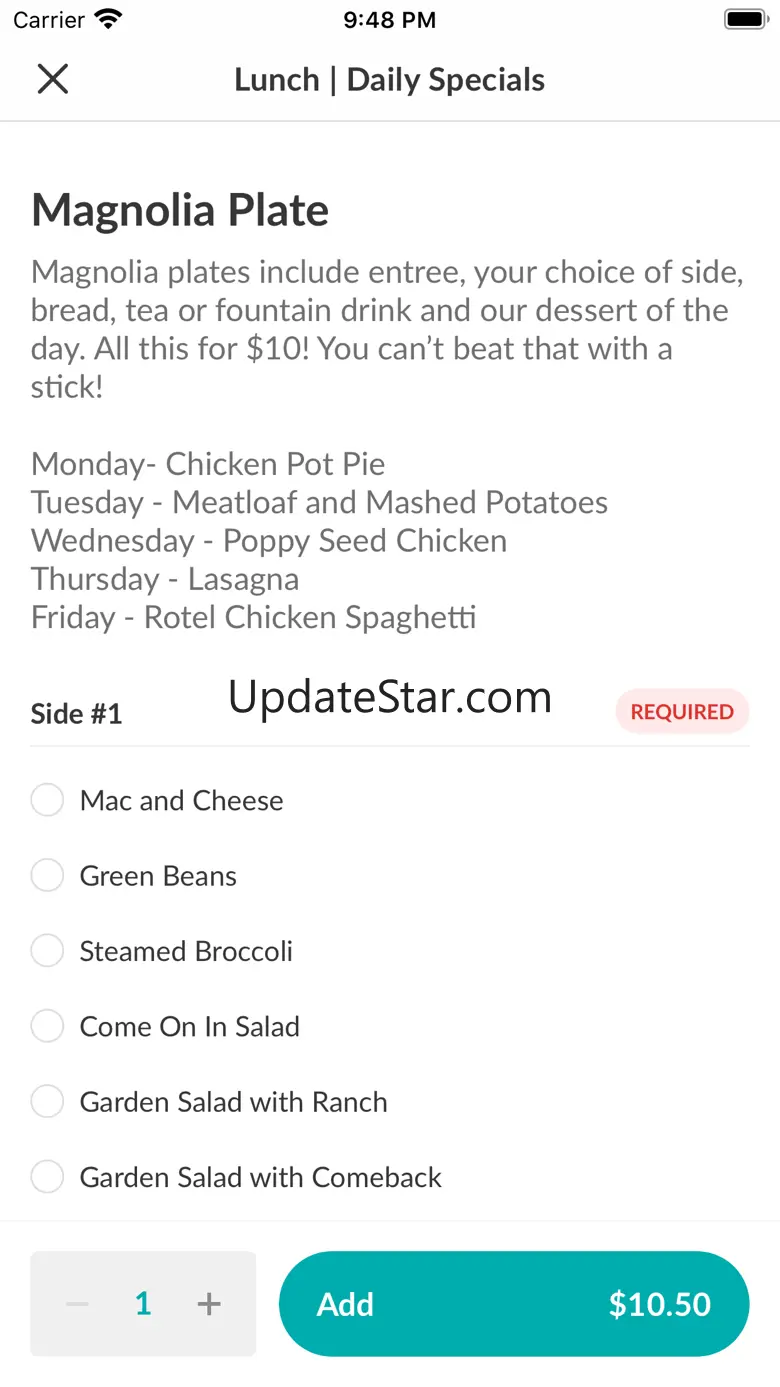Select the Come On In Salad option
780x1387 pixels.
(x=47, y=1026)
